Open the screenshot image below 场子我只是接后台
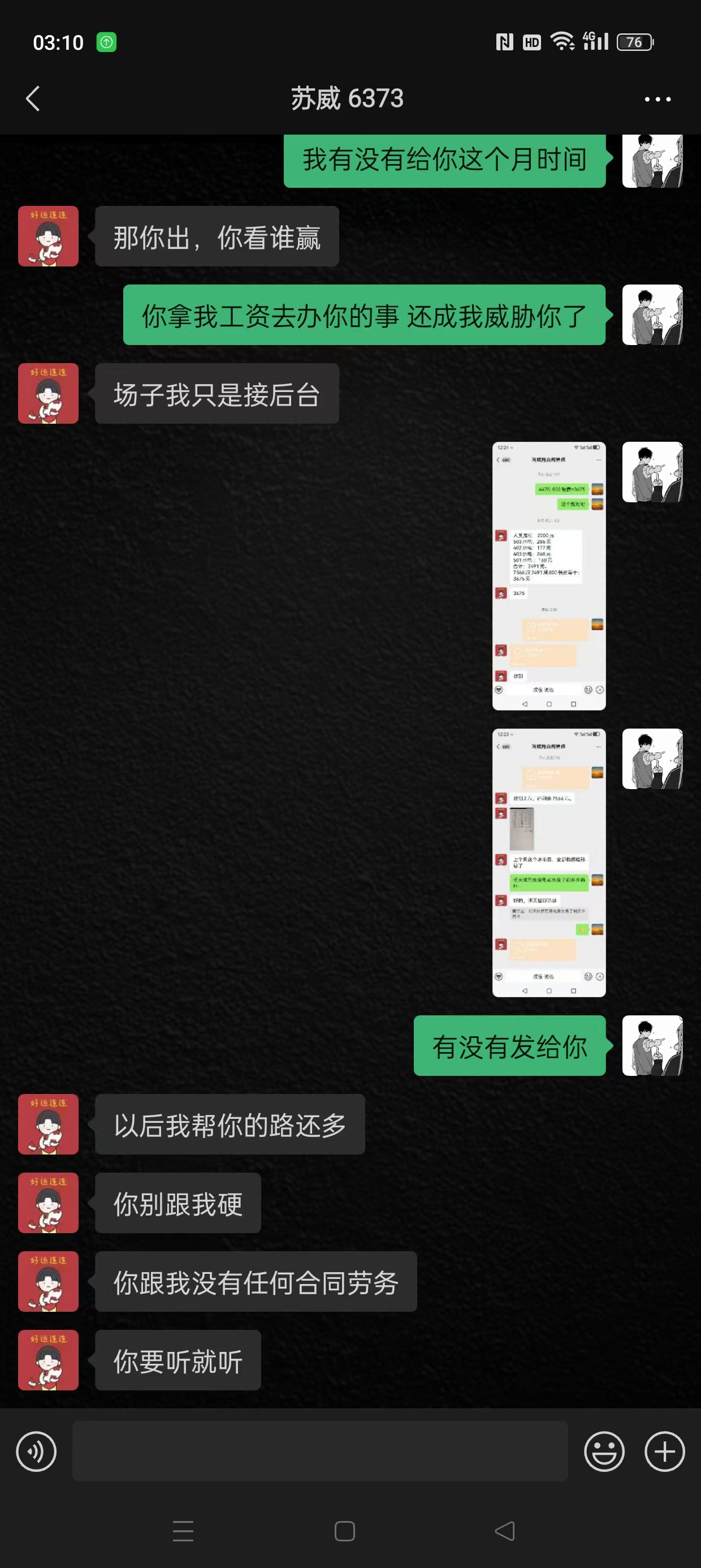This screenshot has width=701, height=1568. (x=549, y=576)
